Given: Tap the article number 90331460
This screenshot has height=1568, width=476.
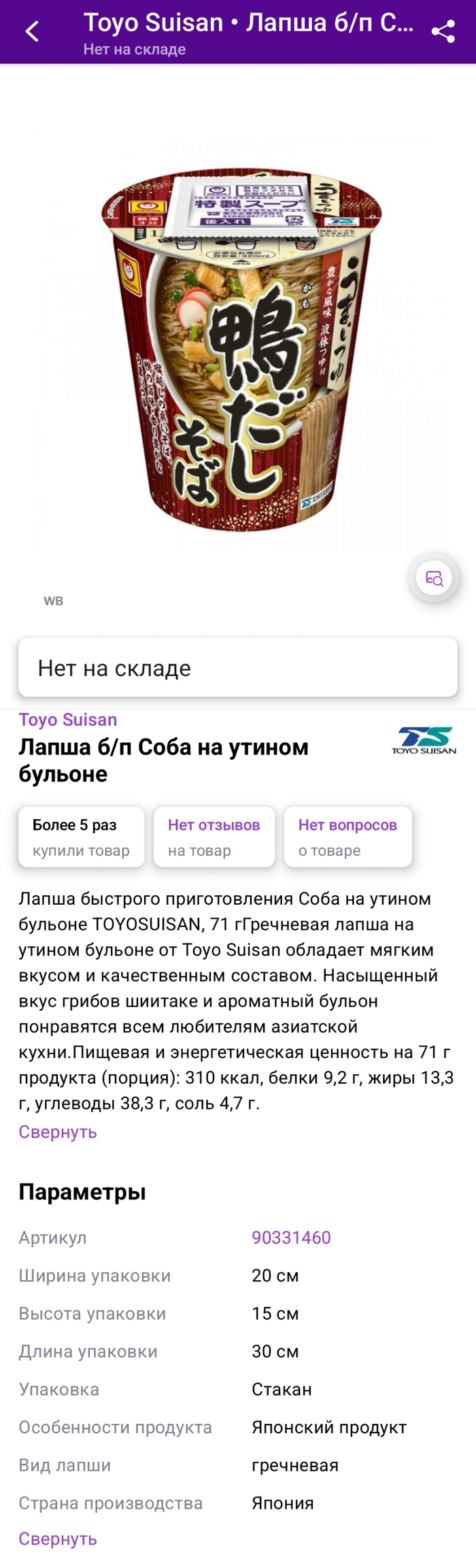Looking at the screenshot, I should point(291,1237).
